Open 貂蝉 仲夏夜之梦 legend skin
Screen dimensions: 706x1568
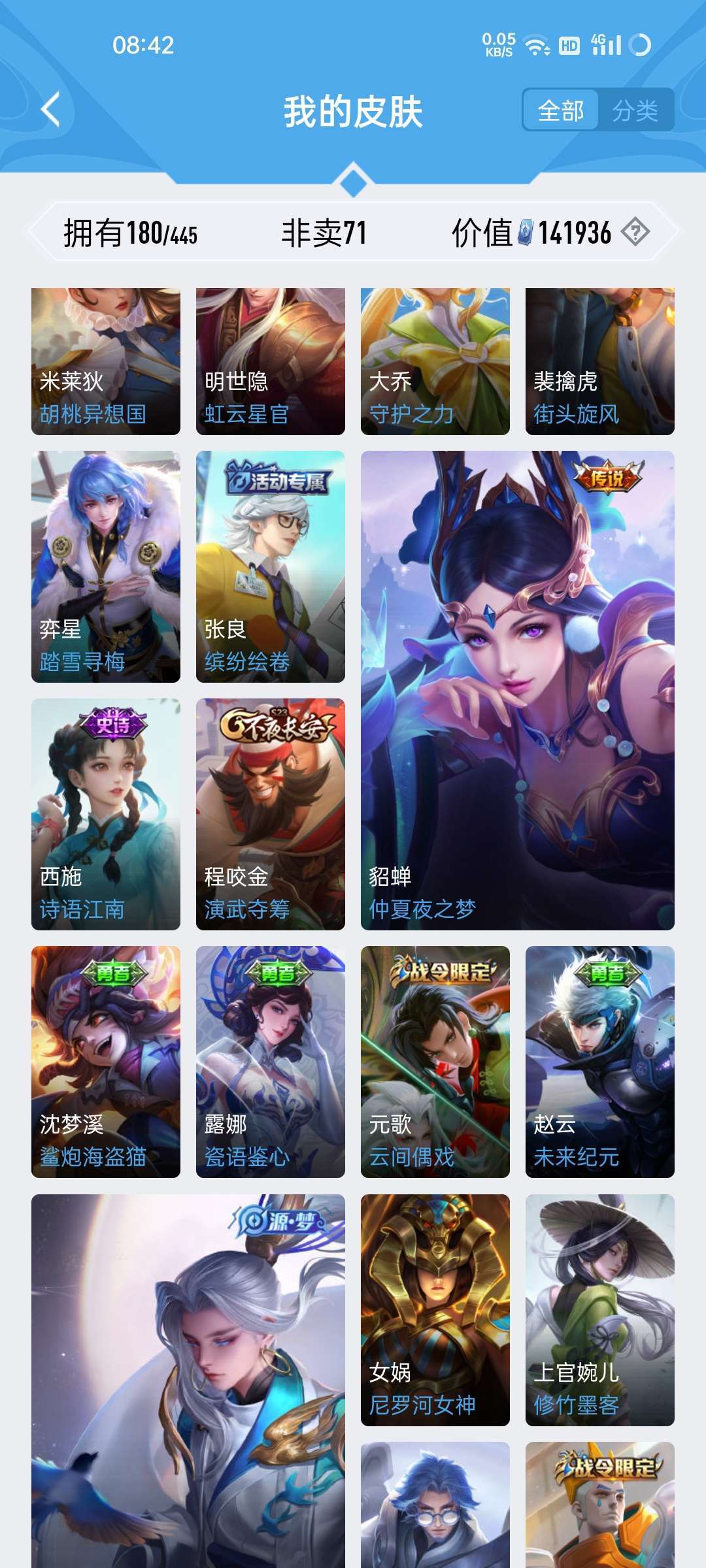tap(518, 691)
